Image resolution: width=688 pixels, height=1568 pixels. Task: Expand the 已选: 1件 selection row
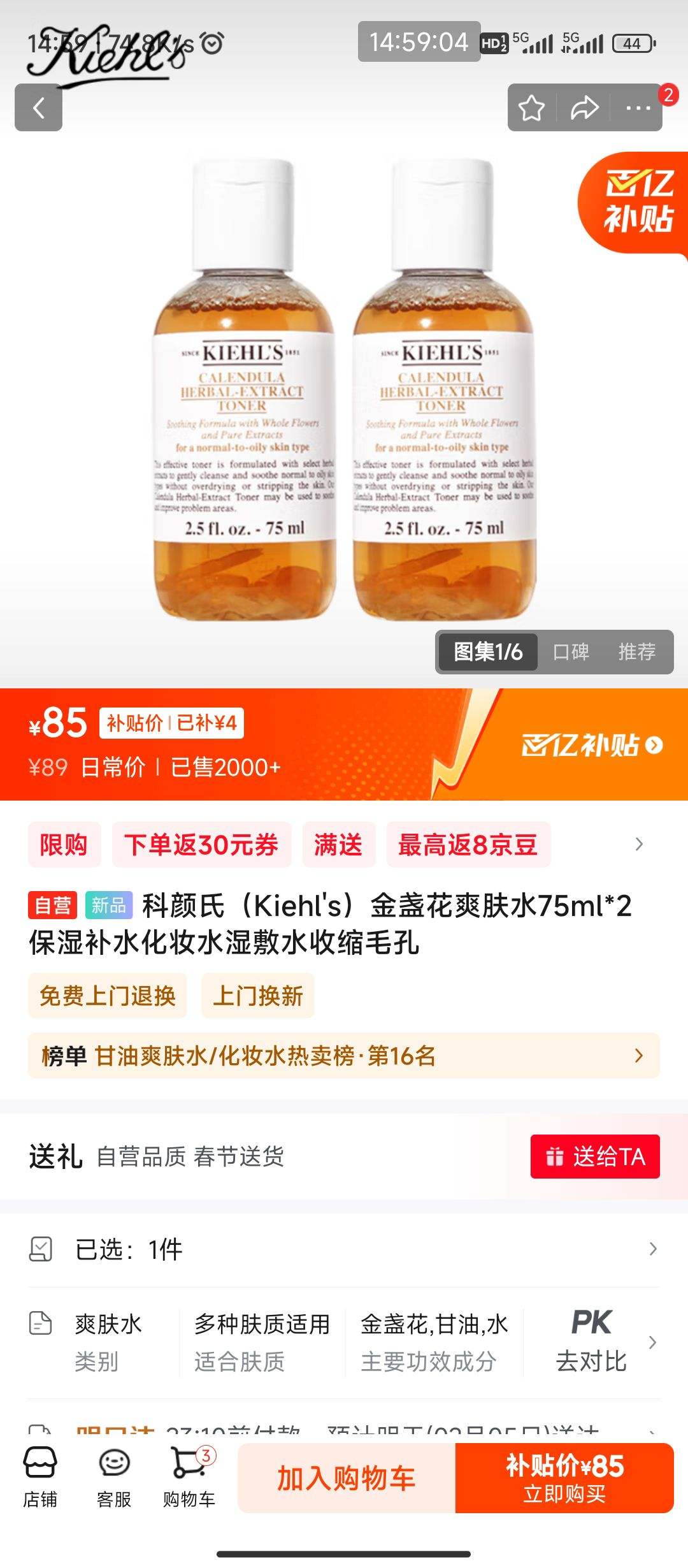(x=344, y=1249)
